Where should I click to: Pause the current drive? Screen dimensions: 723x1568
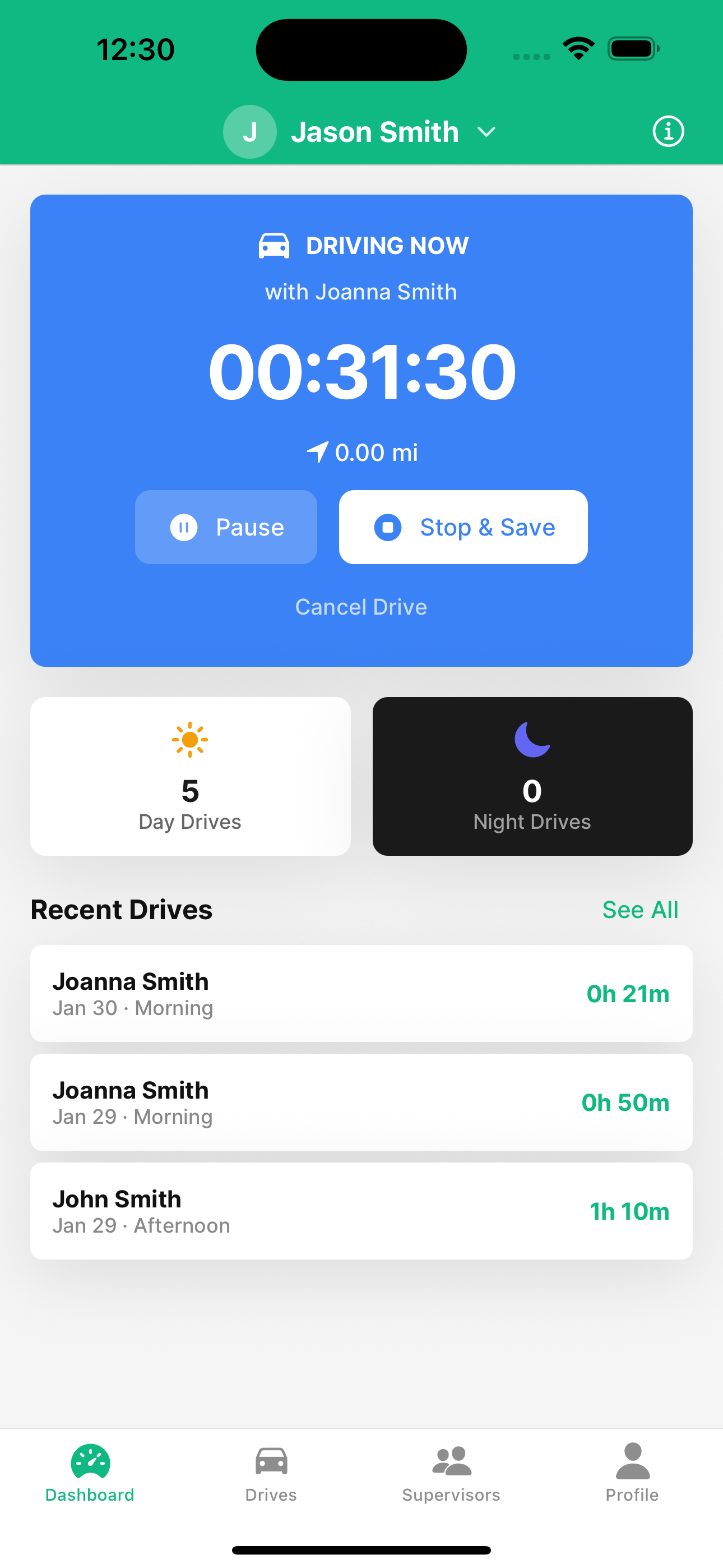pos(226,527)
